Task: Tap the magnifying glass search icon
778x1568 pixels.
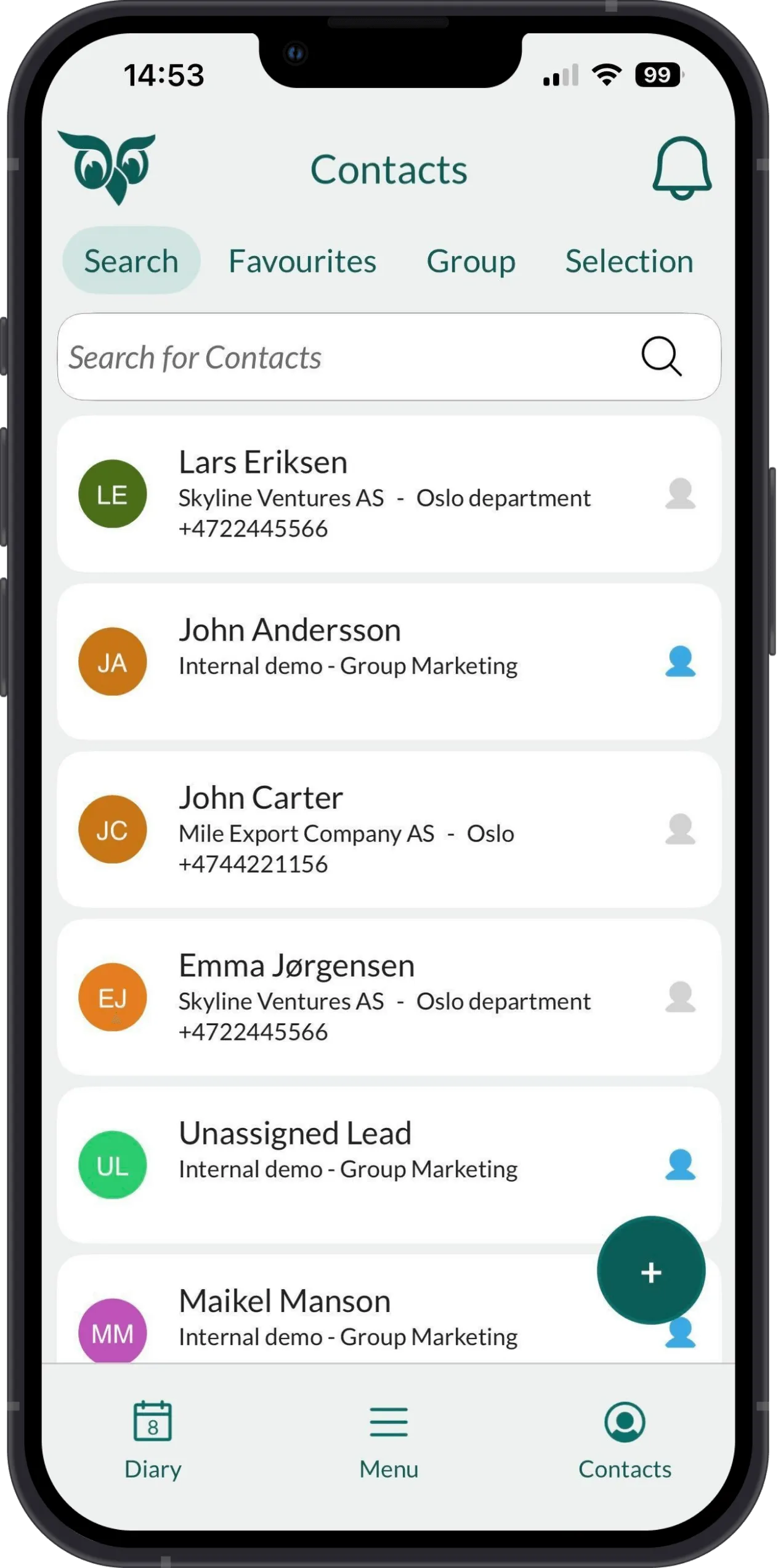Action: coord(661,356)
